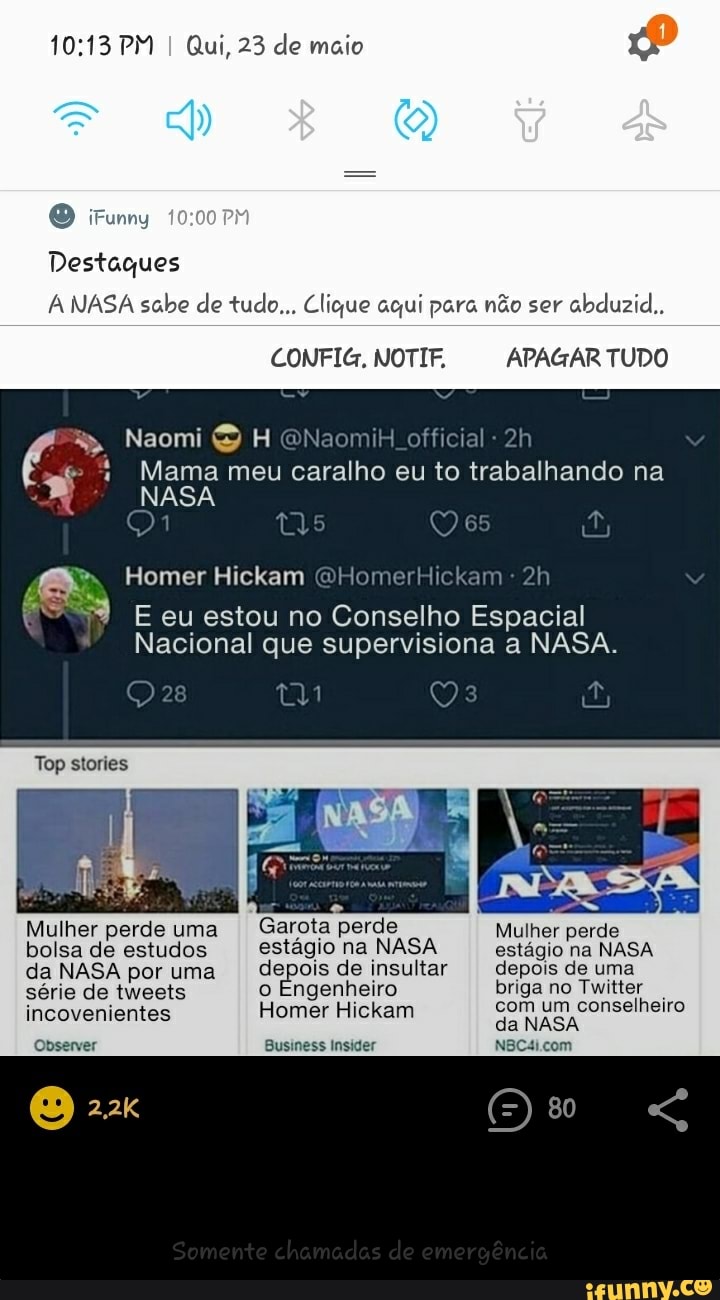Viewport: 720px width, 1300px height.
Task: Select the smiley reaction icon
Action: [53, 1108]
